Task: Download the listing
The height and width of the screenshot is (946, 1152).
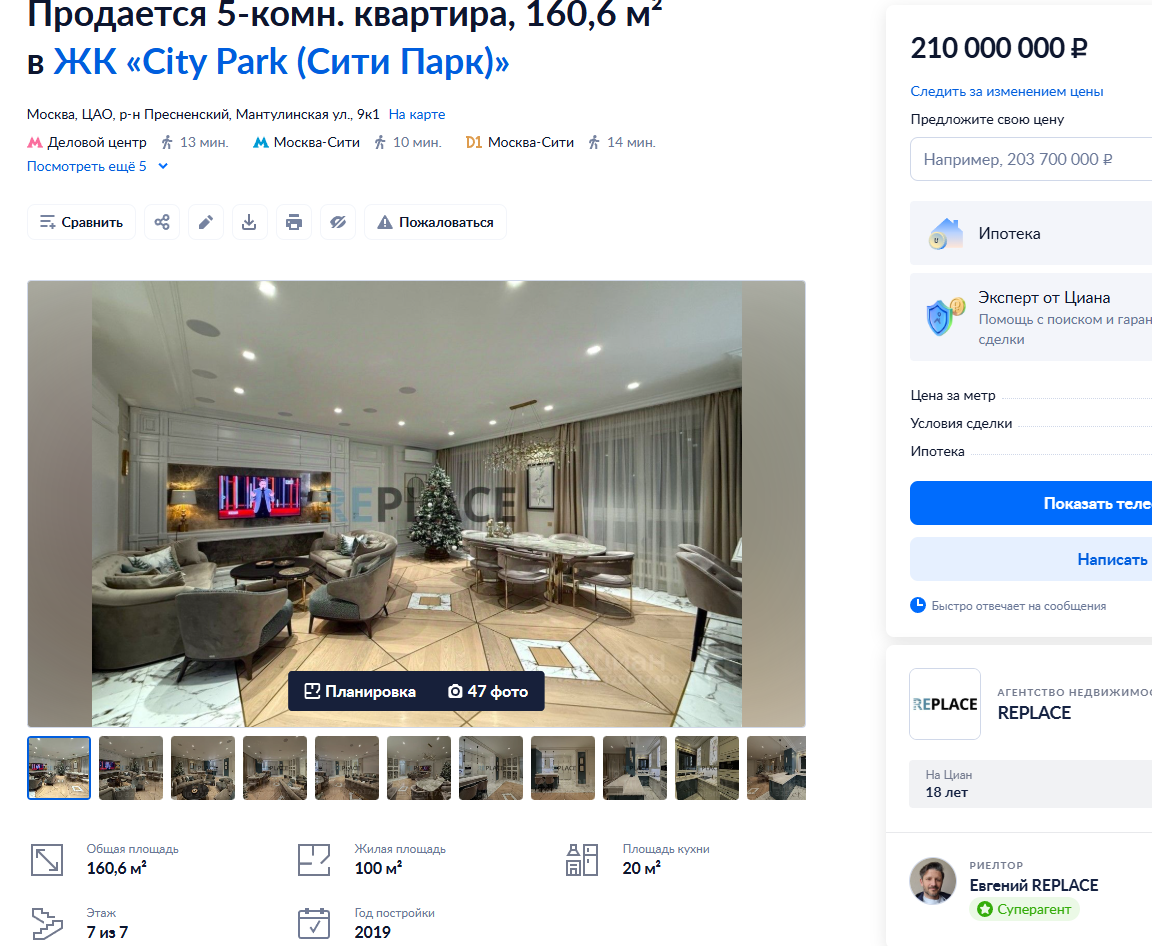Action: click(250, 222)
